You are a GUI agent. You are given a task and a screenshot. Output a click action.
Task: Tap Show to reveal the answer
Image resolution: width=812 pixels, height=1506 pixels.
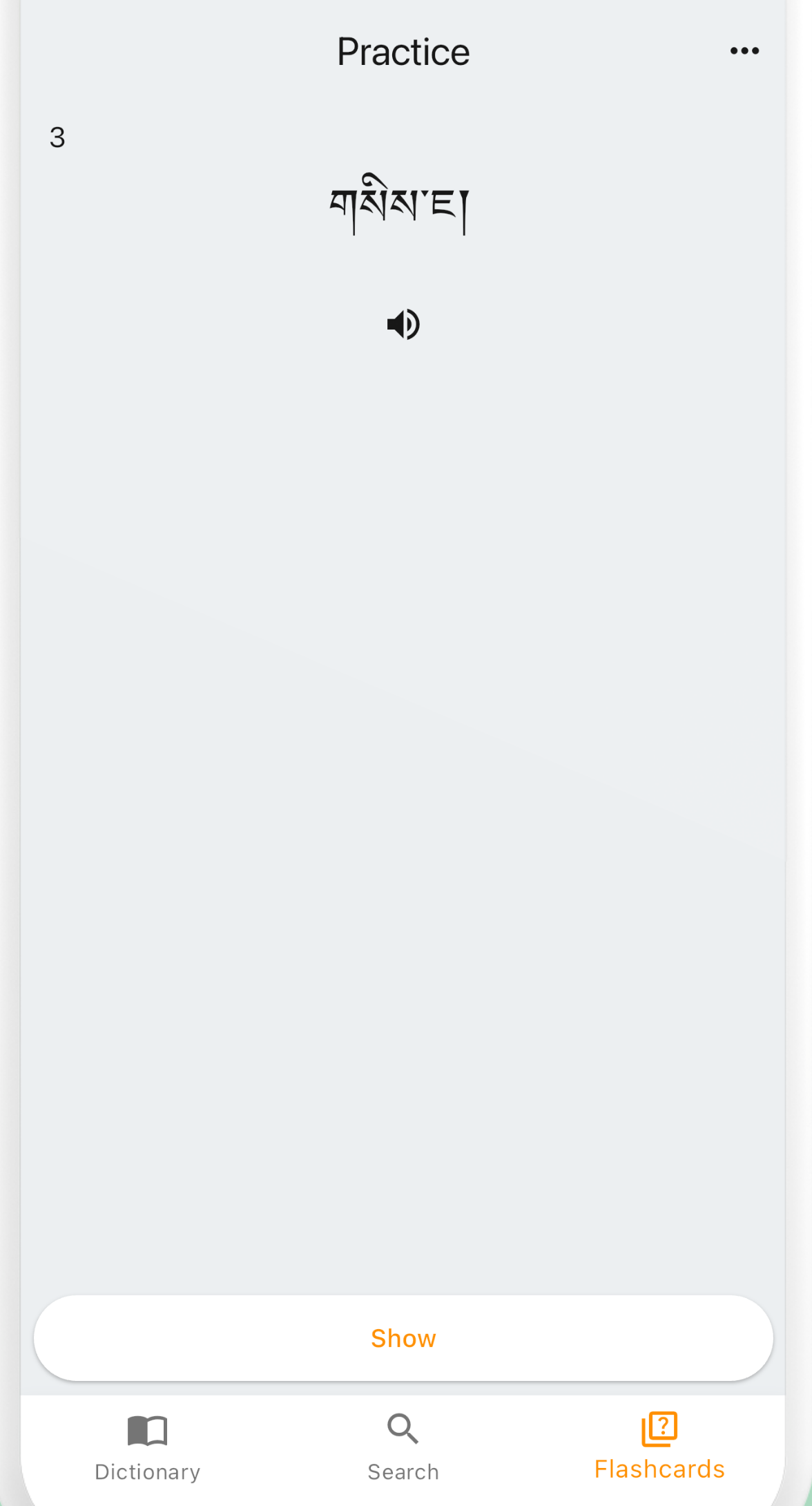pyautogui.click(x=403, y=1338)
